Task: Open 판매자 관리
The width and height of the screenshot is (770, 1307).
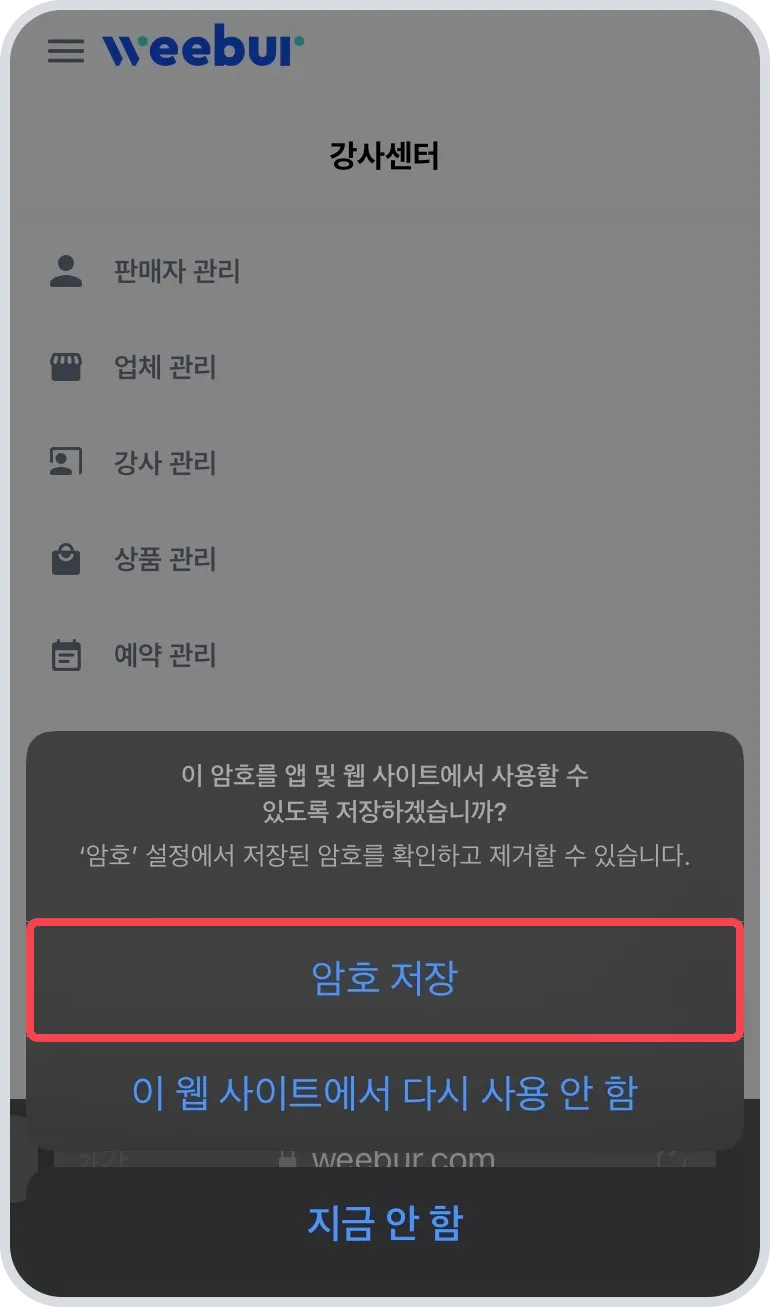Action: [x=176, y=272]
